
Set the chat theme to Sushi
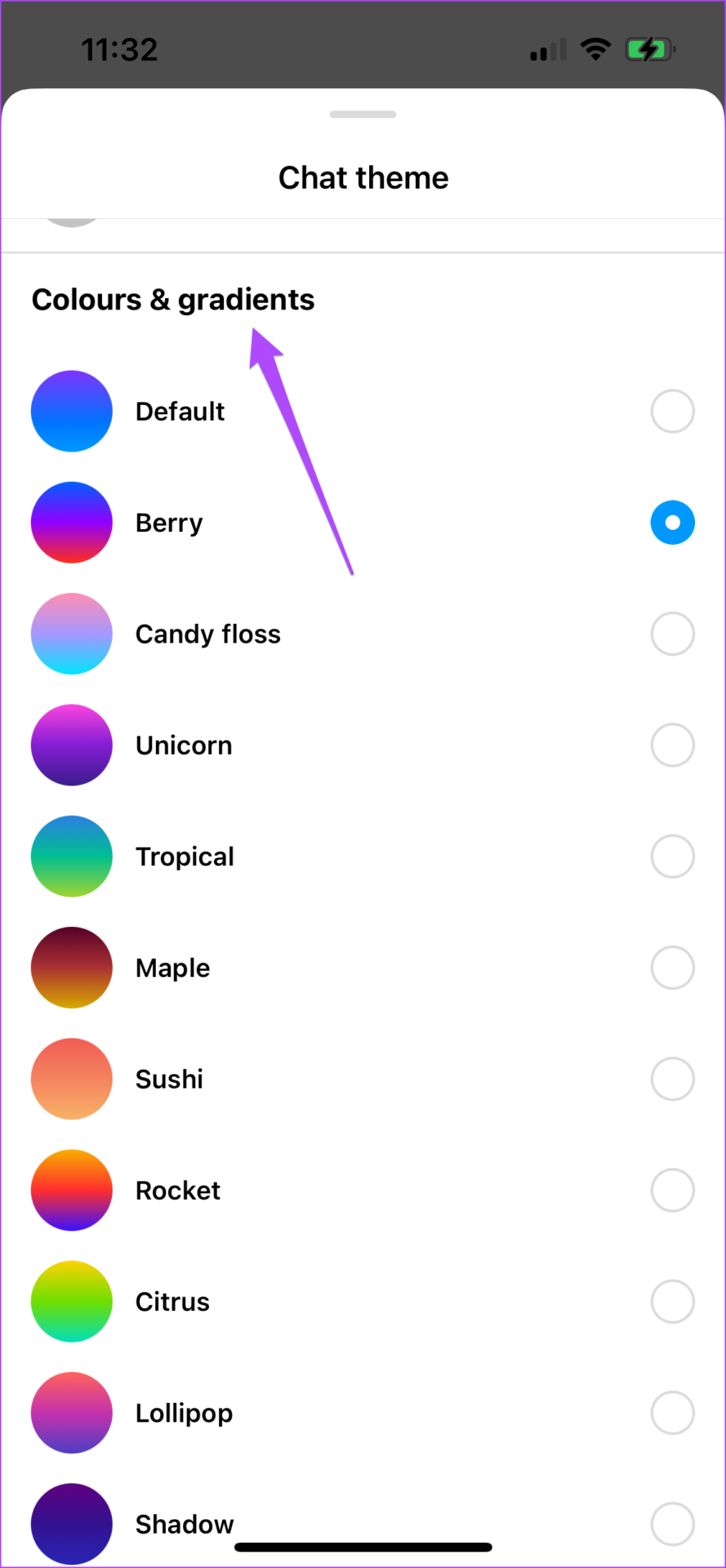click(x=672, y=1079)
